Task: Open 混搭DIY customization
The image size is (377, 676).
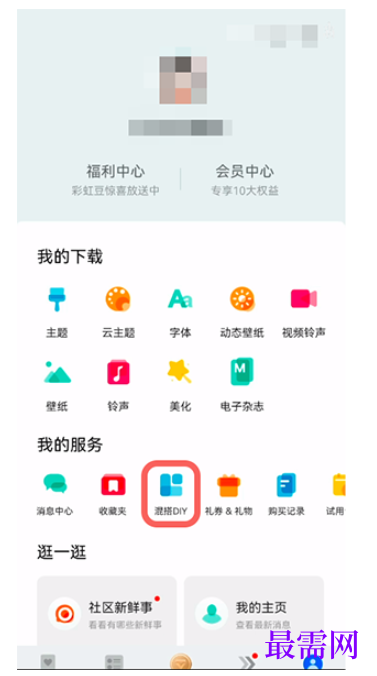Action: (x=171, y=494)
